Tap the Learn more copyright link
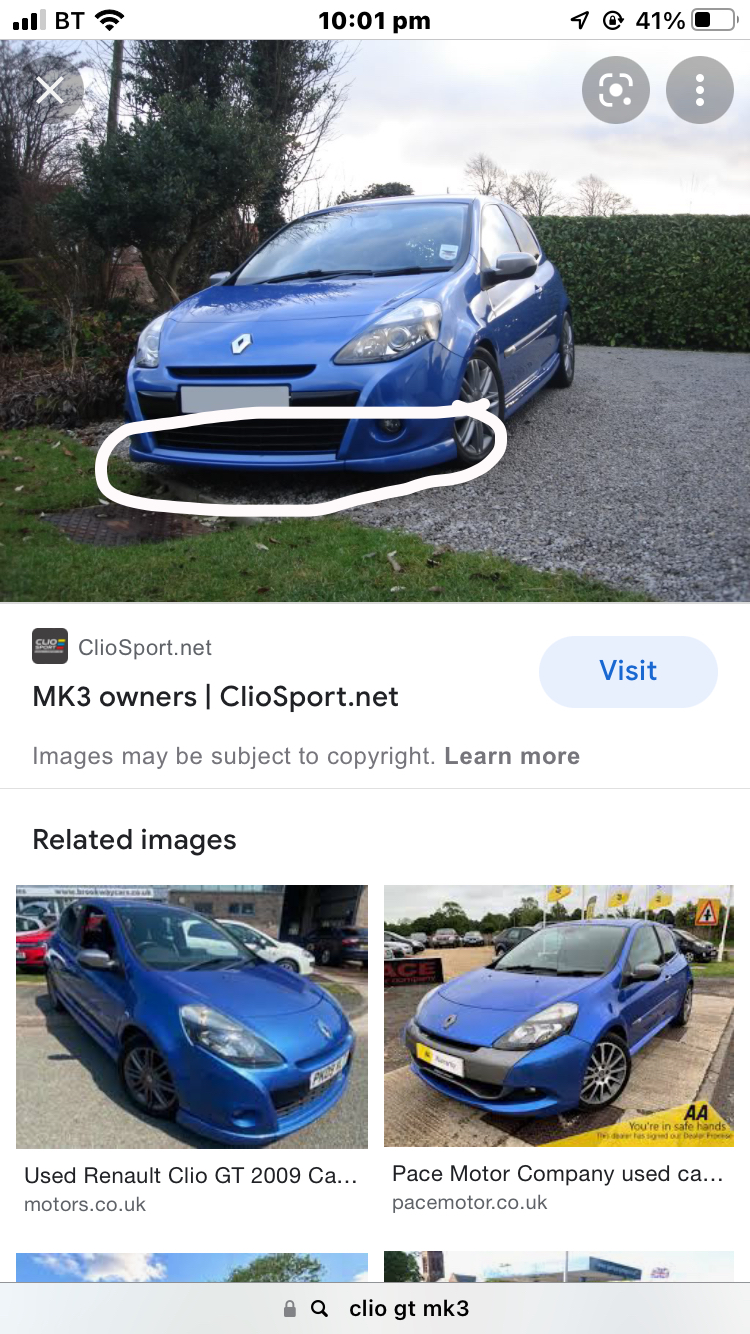 point(512,756)
